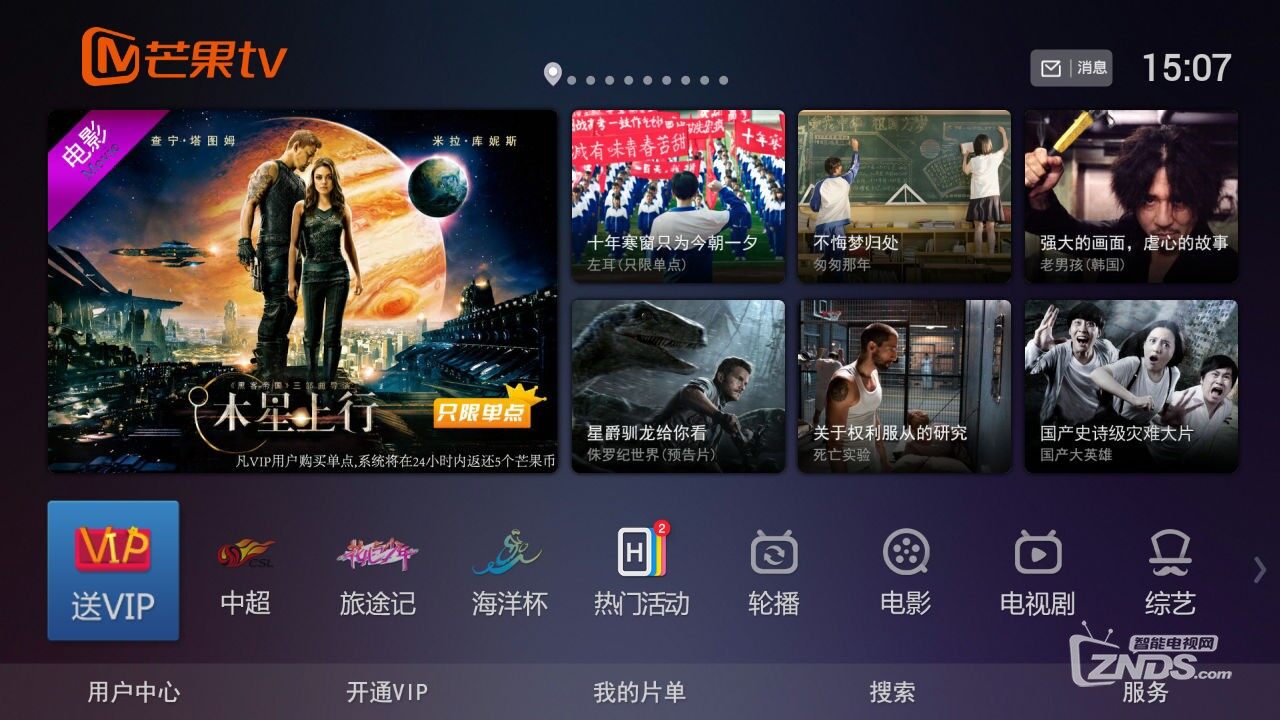Open the 木星上行 movie banner

point(303,291)
